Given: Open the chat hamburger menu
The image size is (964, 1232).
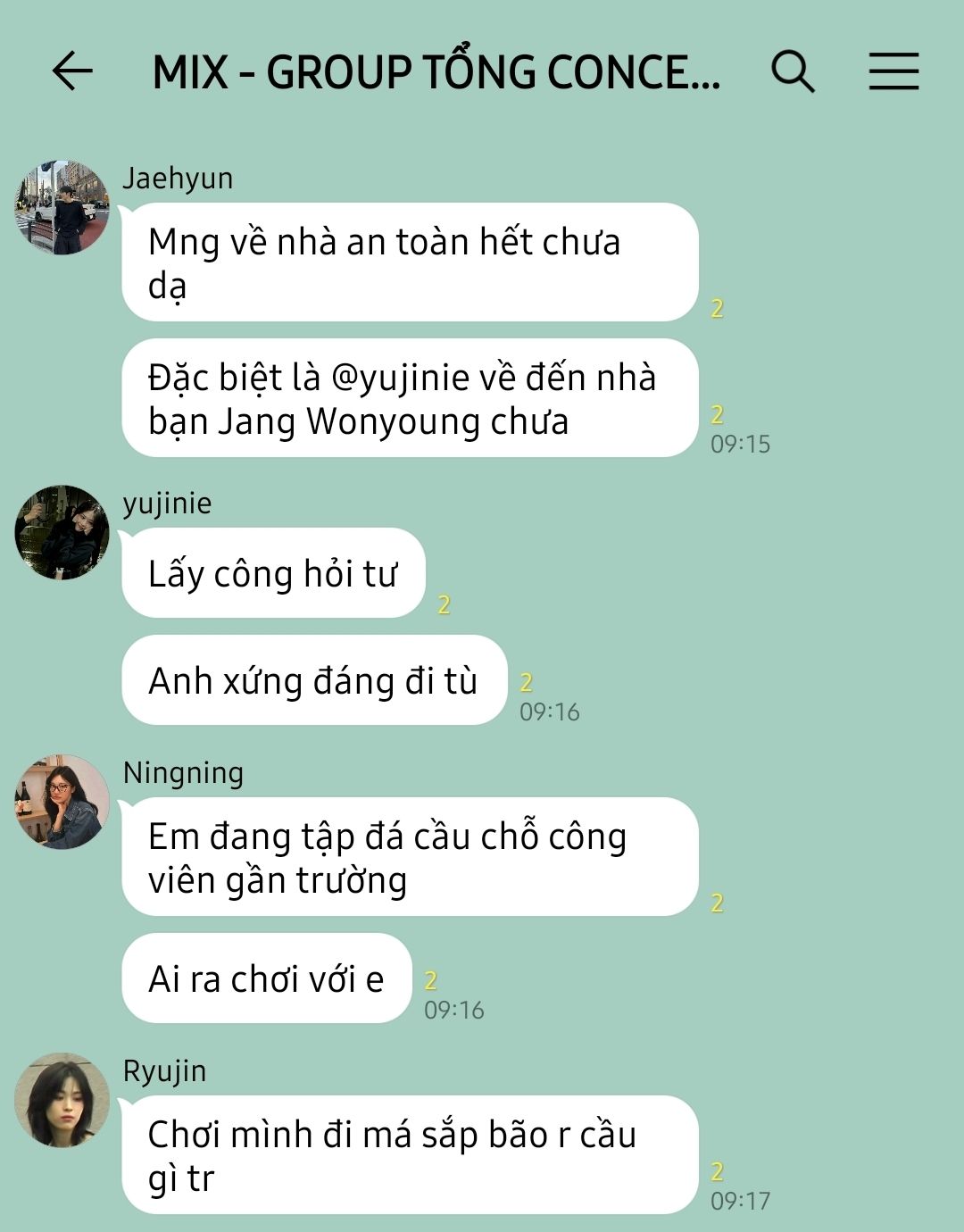Looking at the screenshot, I should 893,71.
